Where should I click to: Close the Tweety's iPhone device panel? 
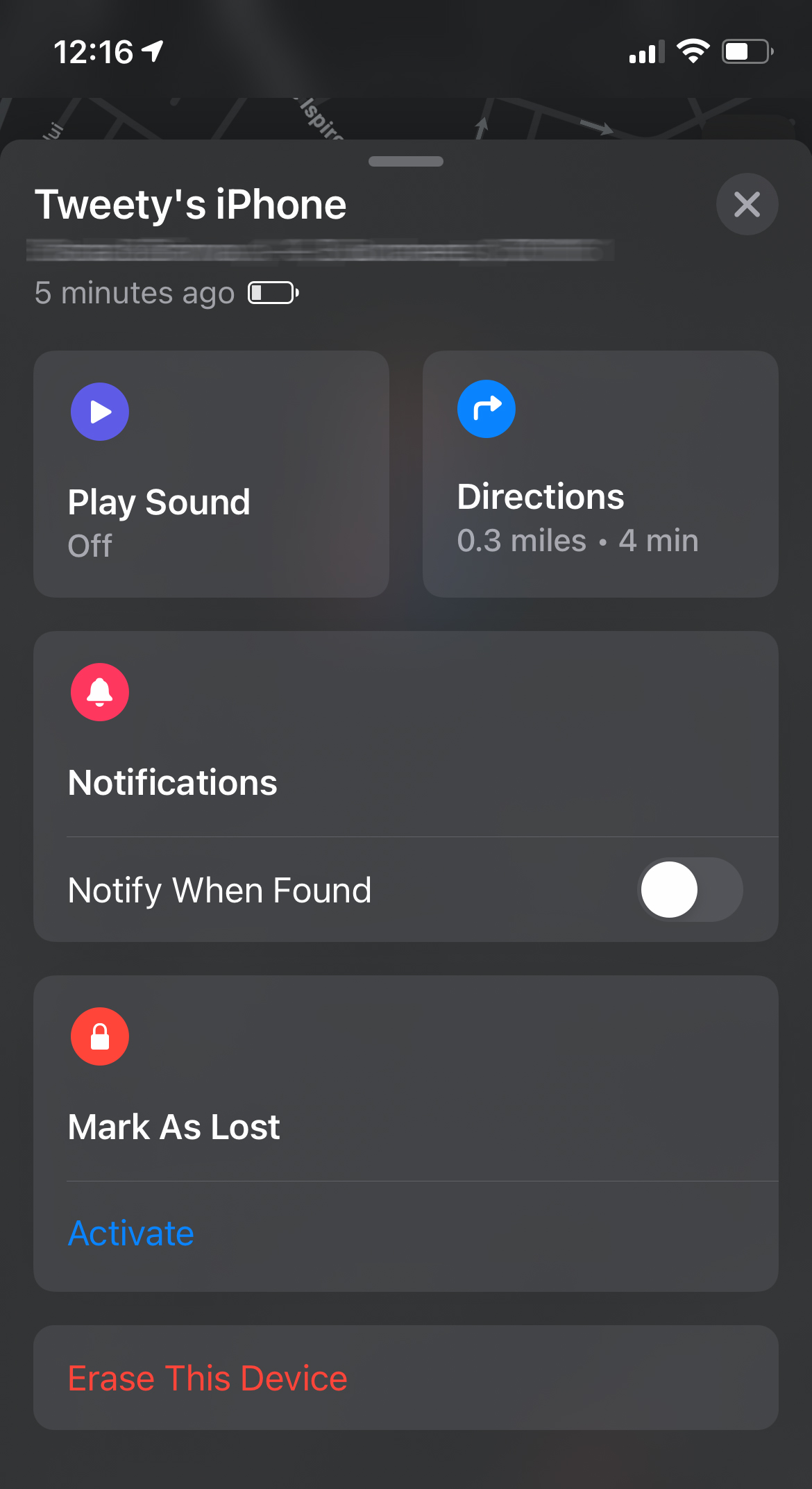click(x=747, y=204)
